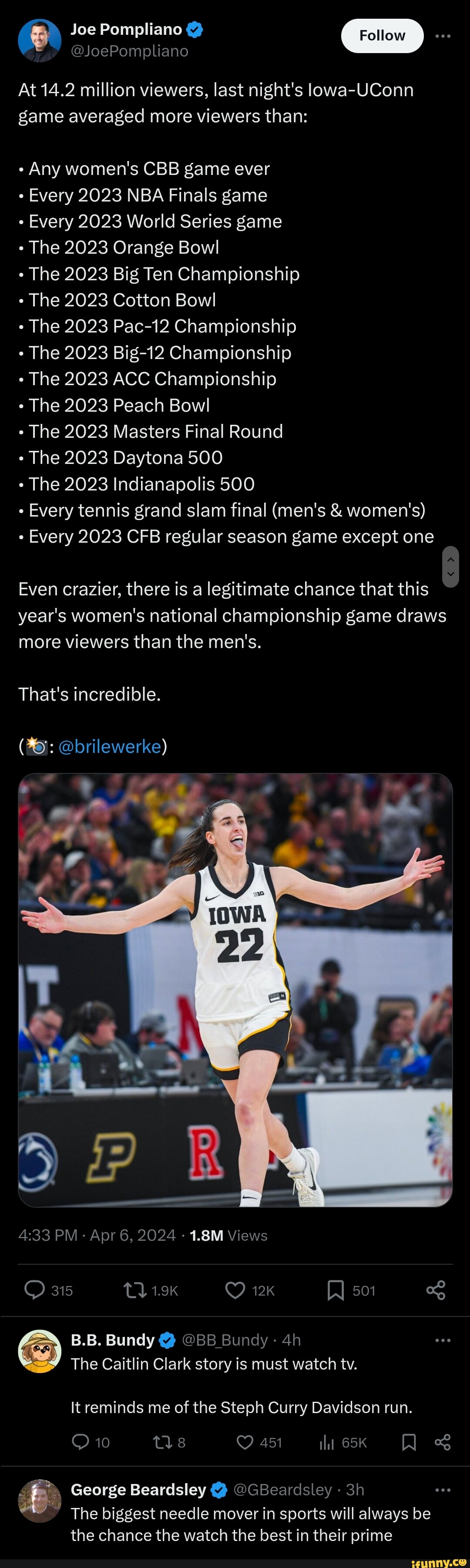This screenshot has height=1568, width=470.
Task: Like the post with 12K likes
Action: [x=235, y=1290]
